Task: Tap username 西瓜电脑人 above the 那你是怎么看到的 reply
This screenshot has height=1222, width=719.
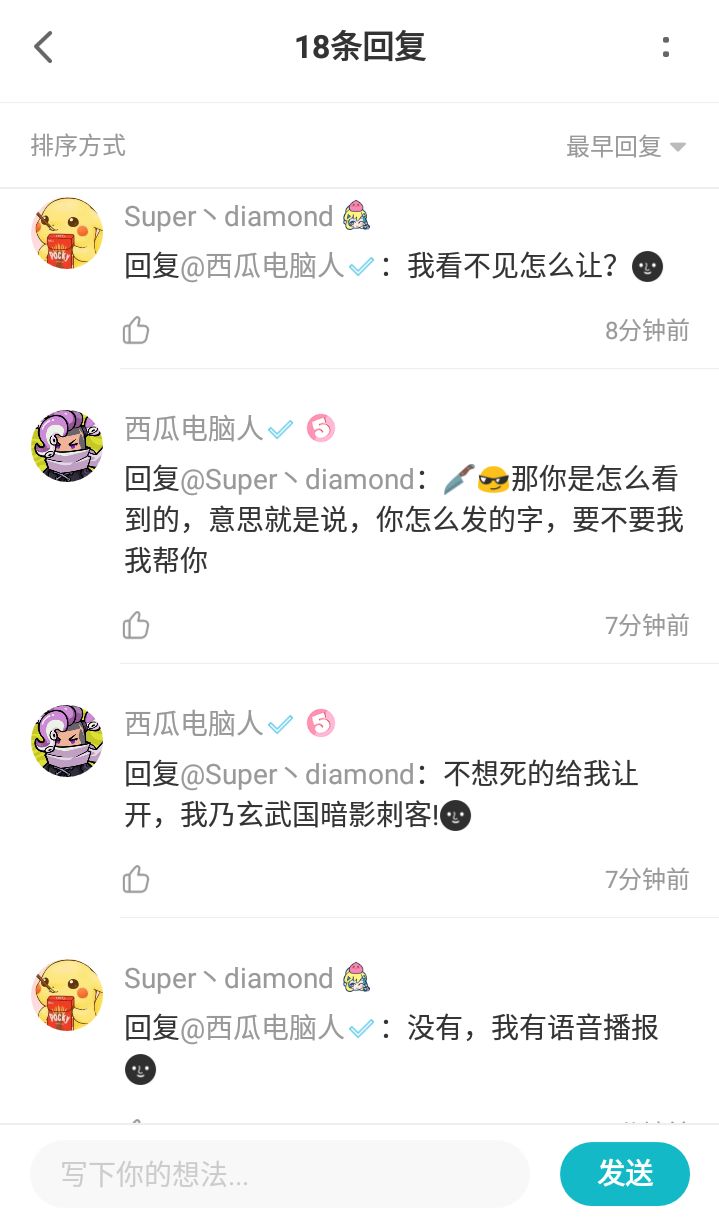Action: click(x=194, y=429)
